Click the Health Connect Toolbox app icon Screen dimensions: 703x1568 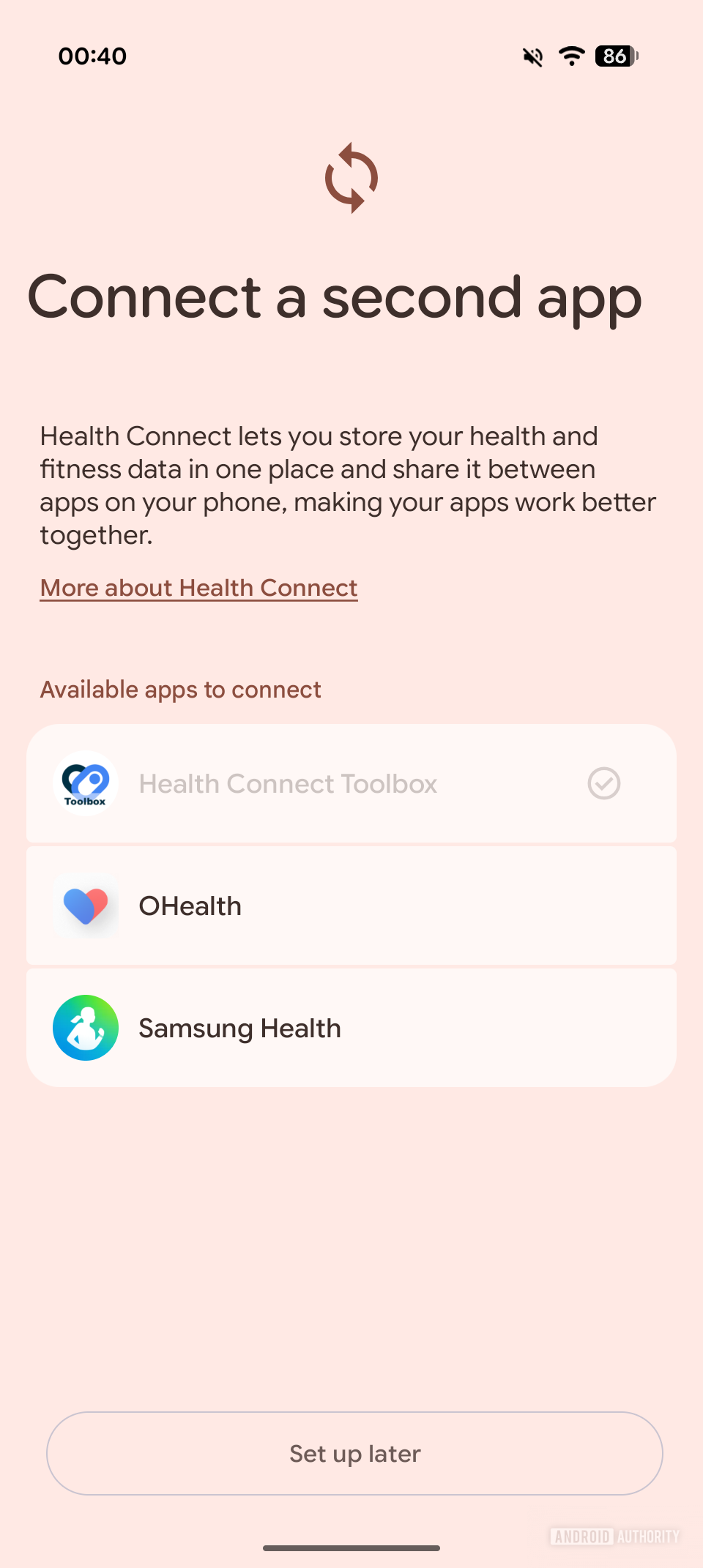tap(85, 783)
